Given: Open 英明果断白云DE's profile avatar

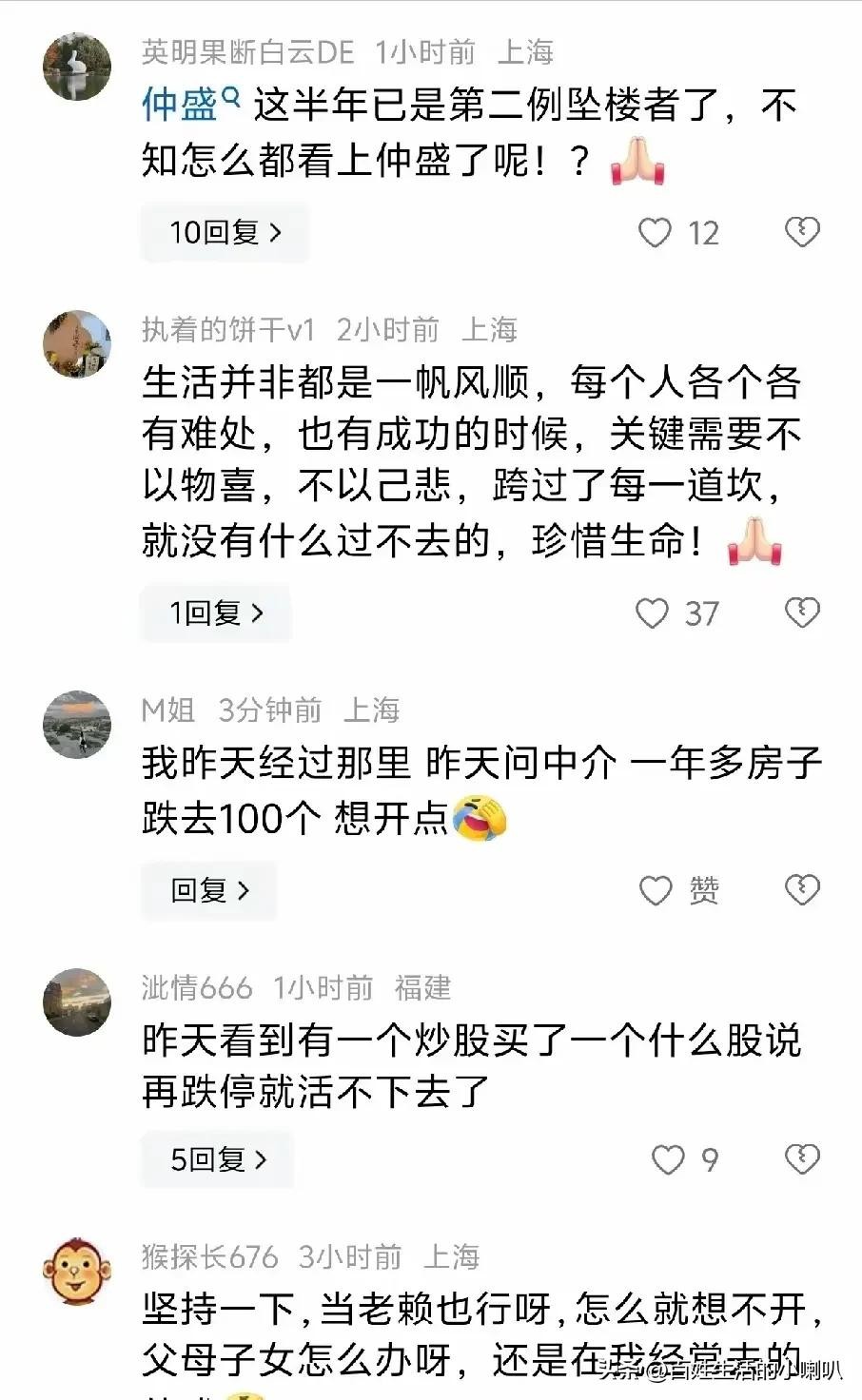Looking at the screenshot, I should tap(77, 67).
